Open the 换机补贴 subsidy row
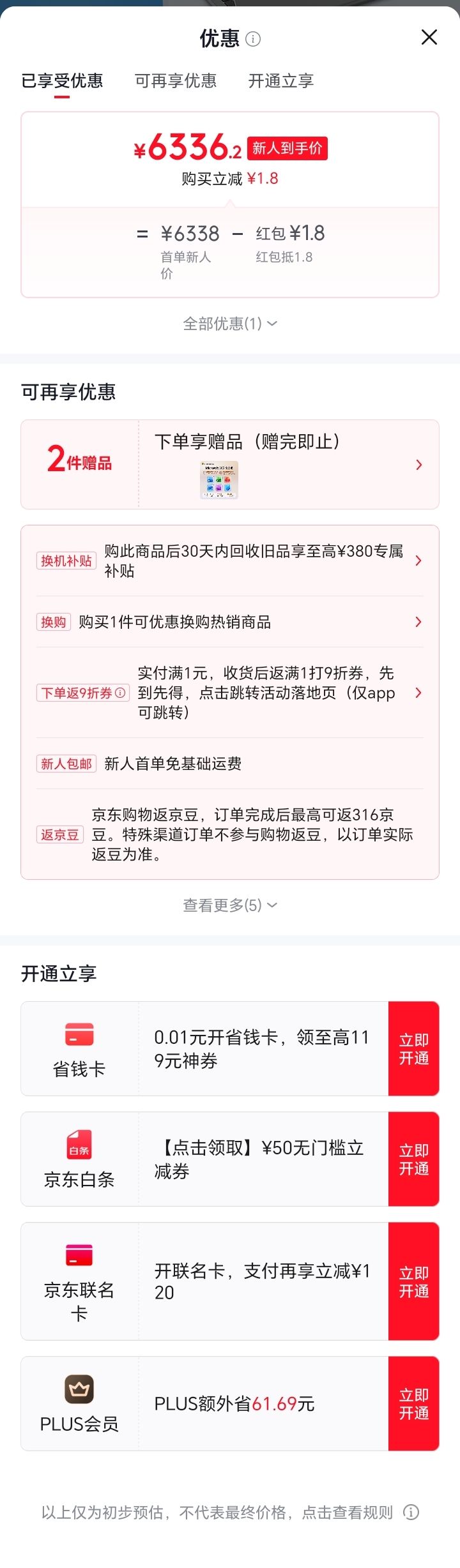Image resolution: width=460 pixels, height=1568 pixels. pyautogui.click(x=230, y=561)
